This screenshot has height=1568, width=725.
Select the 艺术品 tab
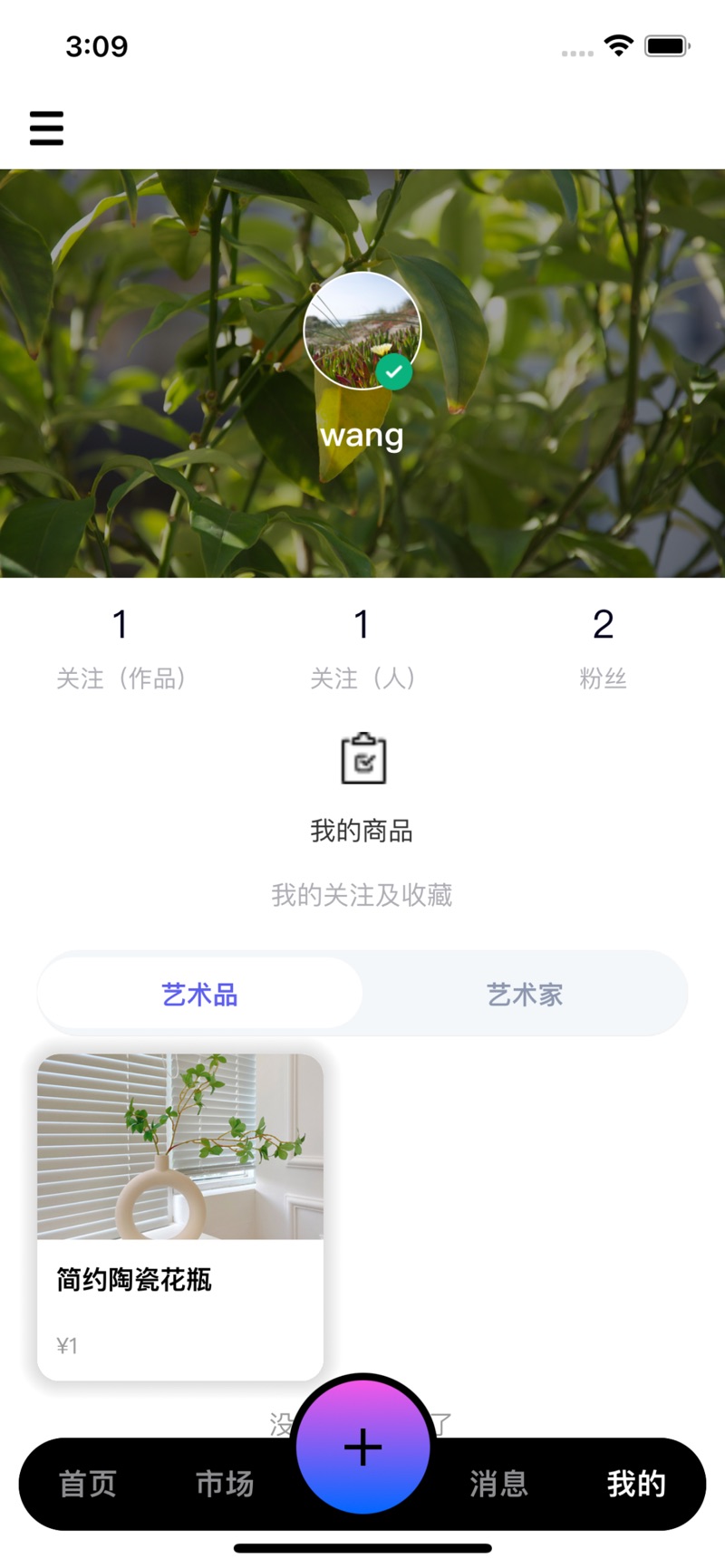tap(199, 993)
